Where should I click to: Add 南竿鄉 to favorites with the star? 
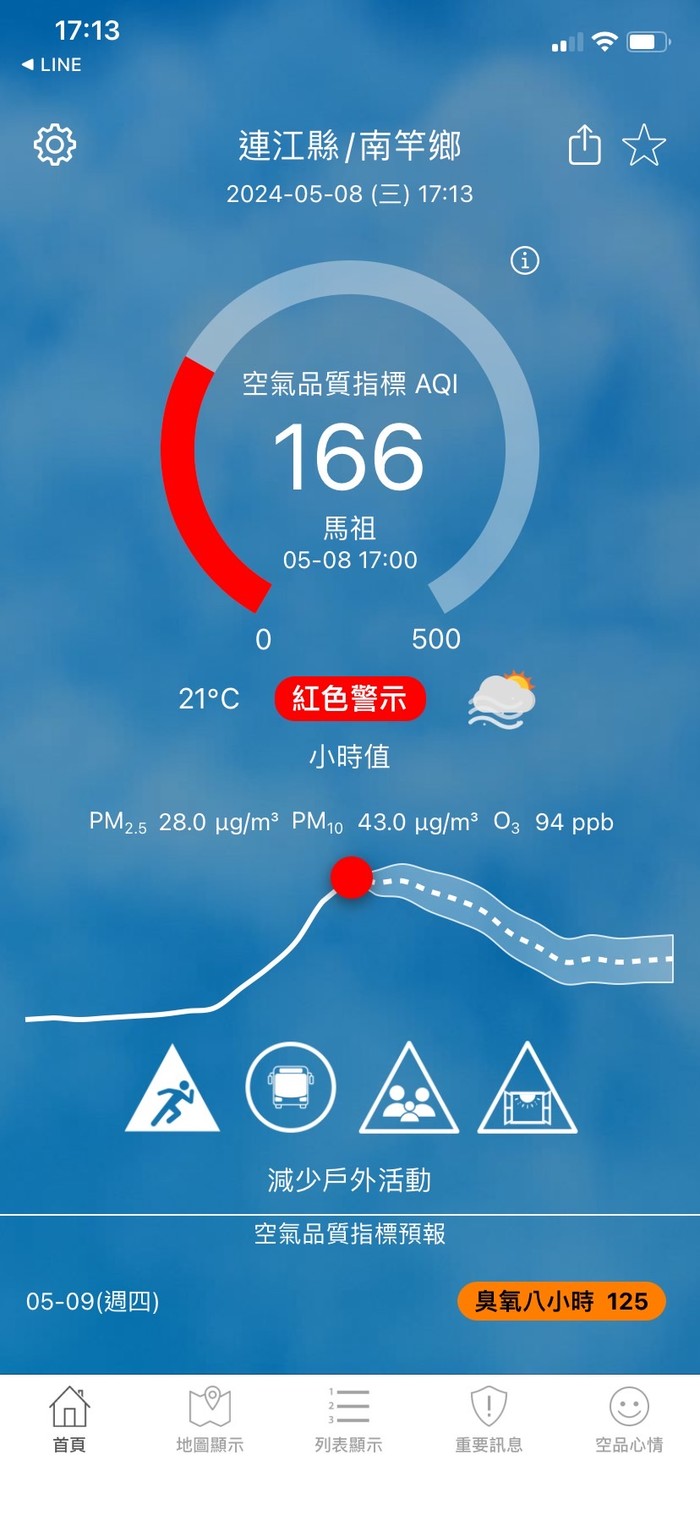point(644,146)
